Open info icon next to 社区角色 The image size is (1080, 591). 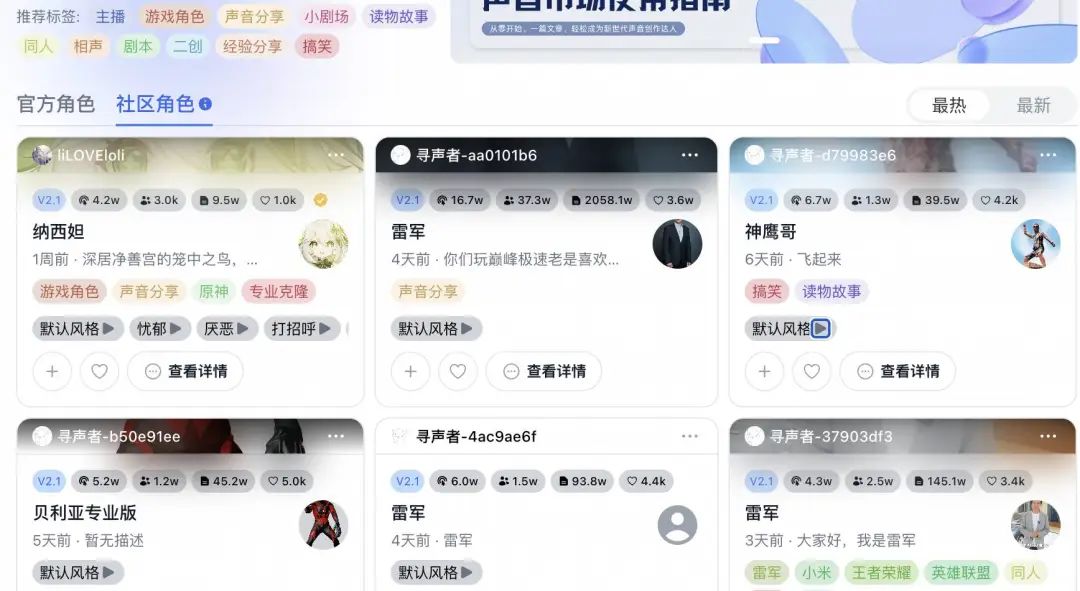pos(205,104)
